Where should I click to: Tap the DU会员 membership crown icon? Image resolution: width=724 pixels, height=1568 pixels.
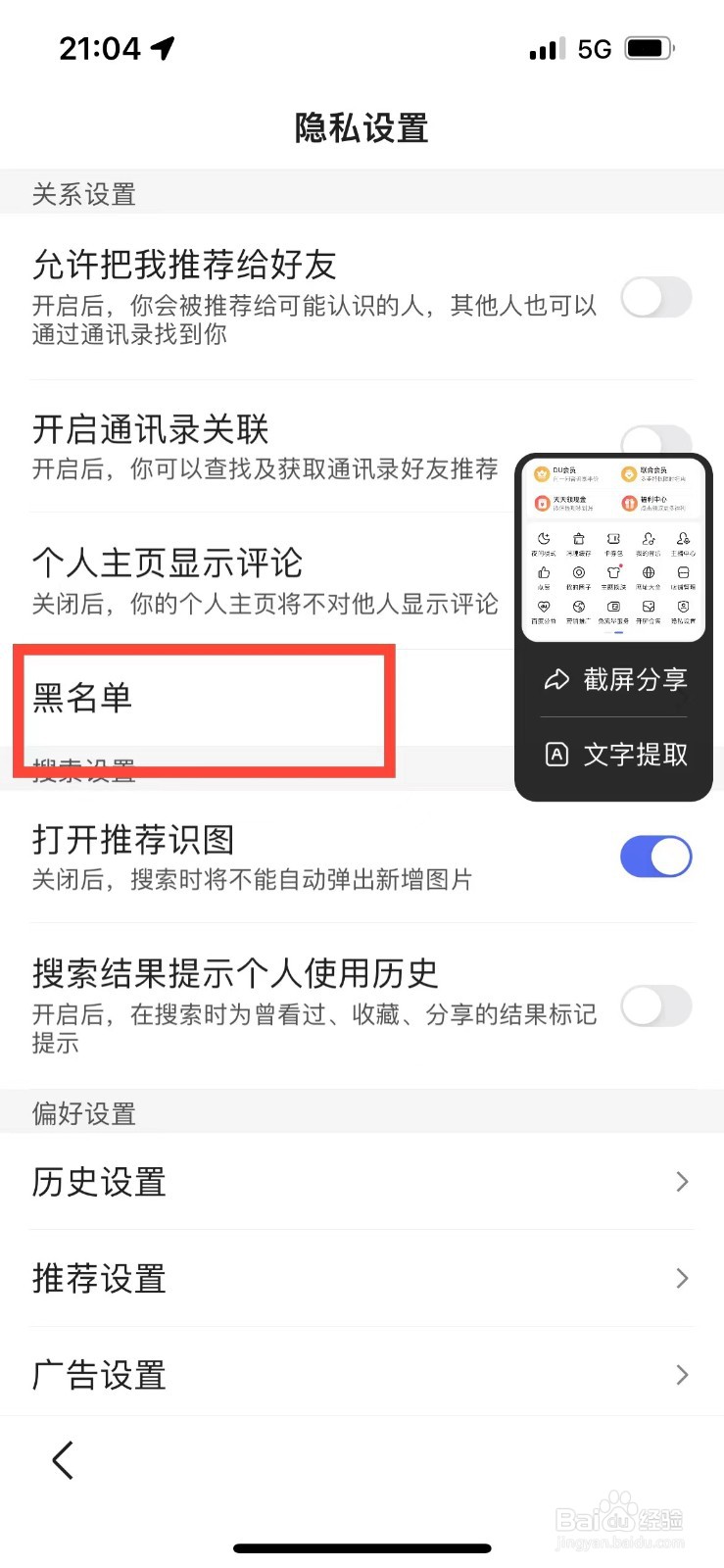tap(542, 474)
